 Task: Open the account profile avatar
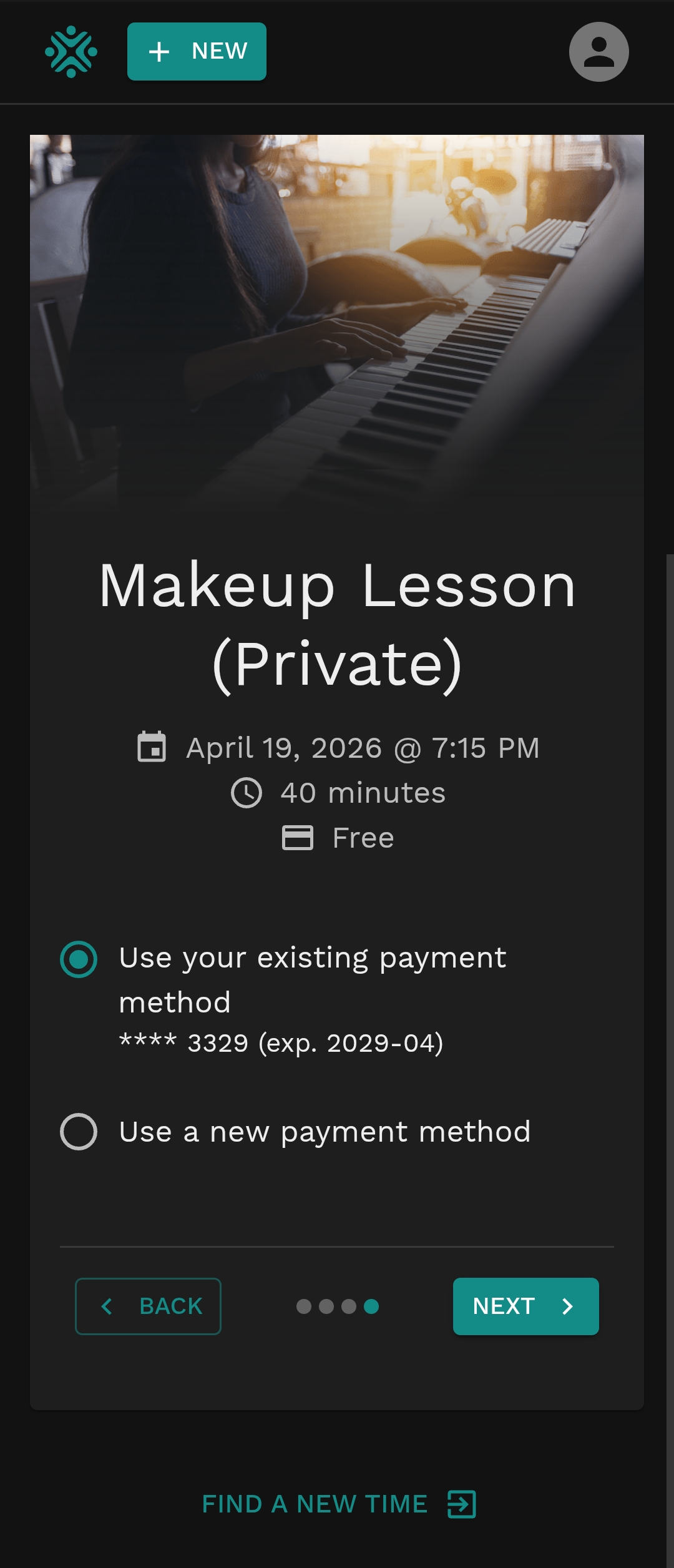tap(598, 52)
